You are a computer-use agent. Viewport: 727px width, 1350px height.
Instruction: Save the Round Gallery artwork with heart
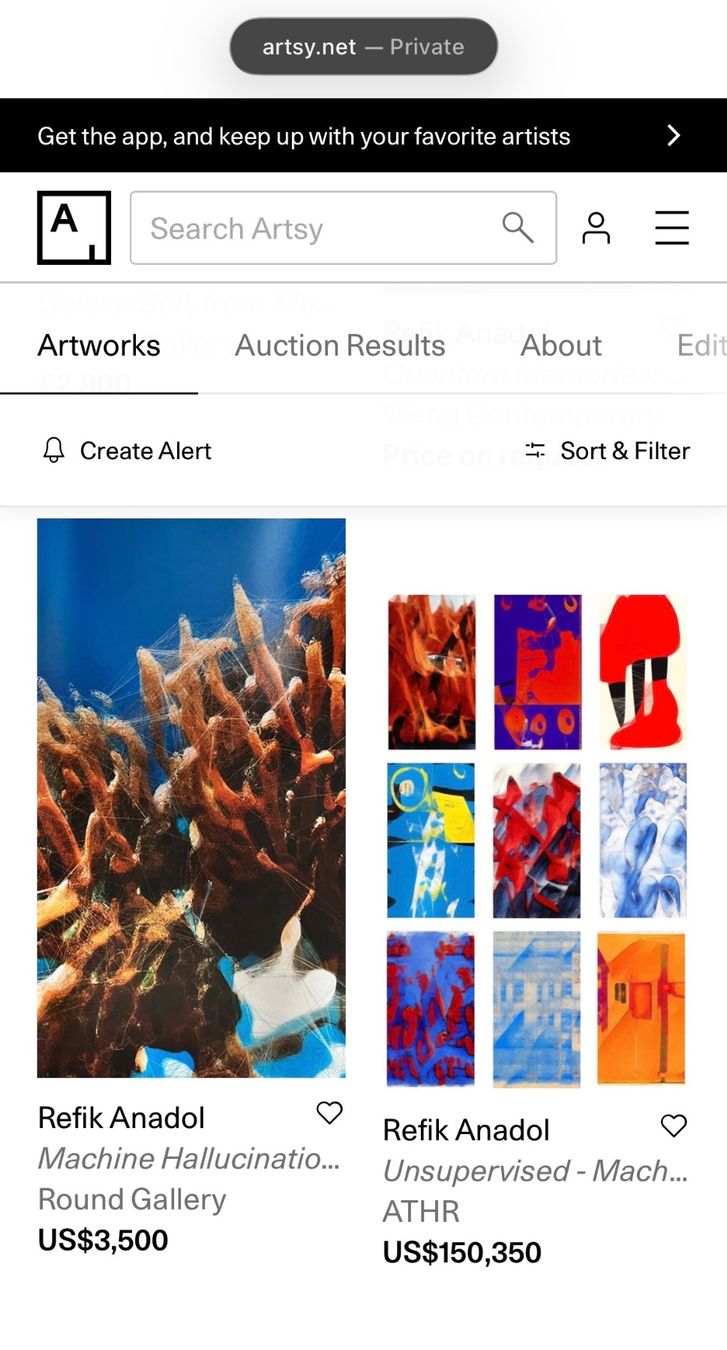pyautogui.click(x=329, y=1112)
